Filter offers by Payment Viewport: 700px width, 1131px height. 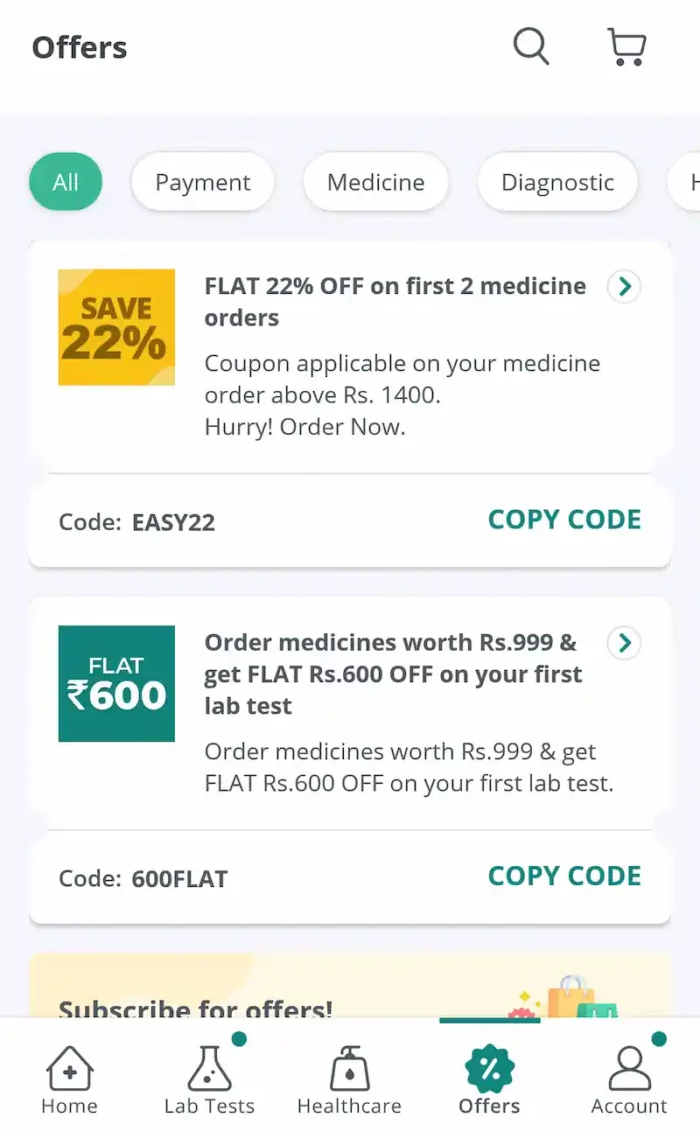(203, 182)
